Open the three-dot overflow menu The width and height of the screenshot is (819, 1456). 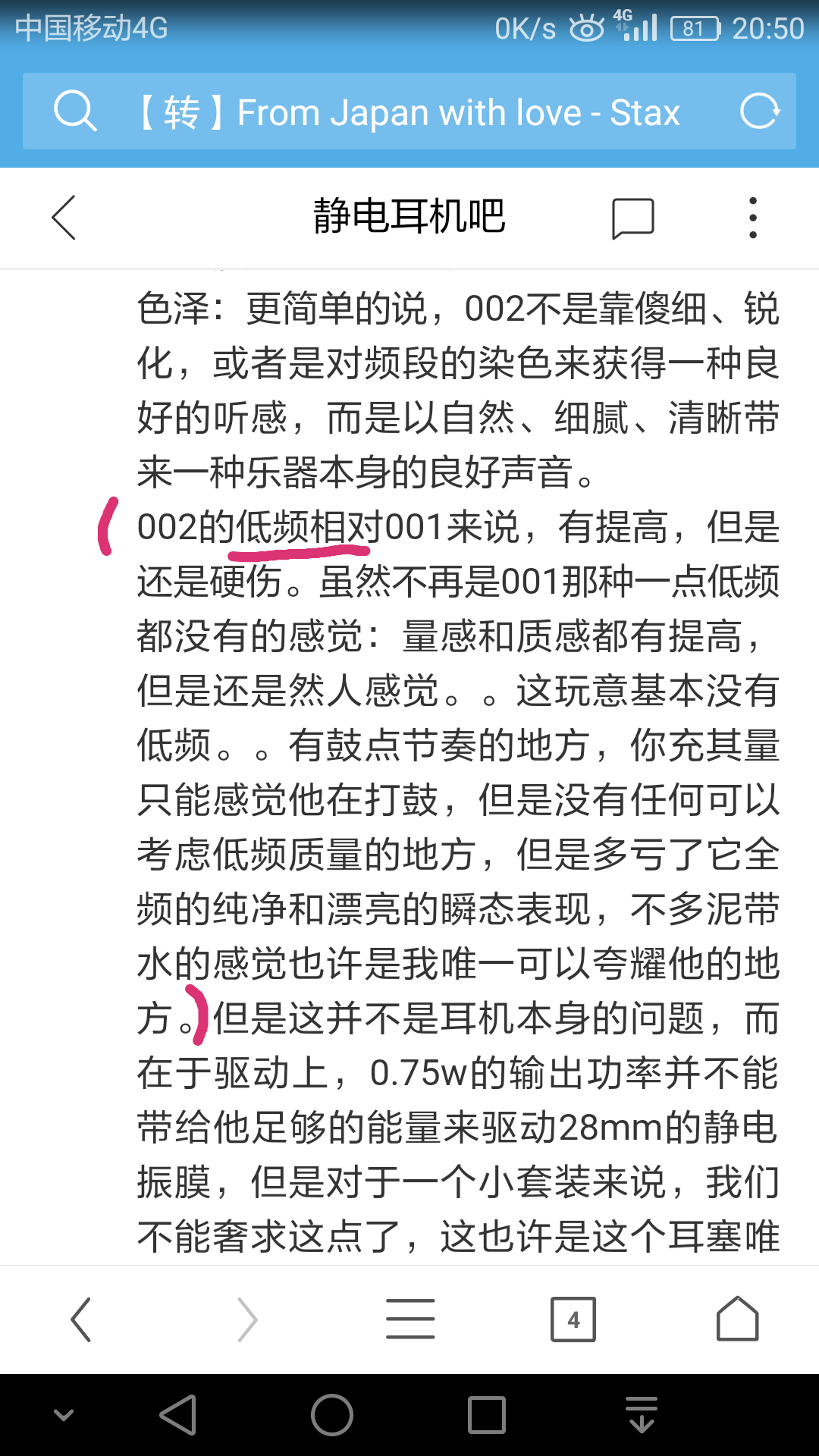pyautogui.click(x=752, y=218)
